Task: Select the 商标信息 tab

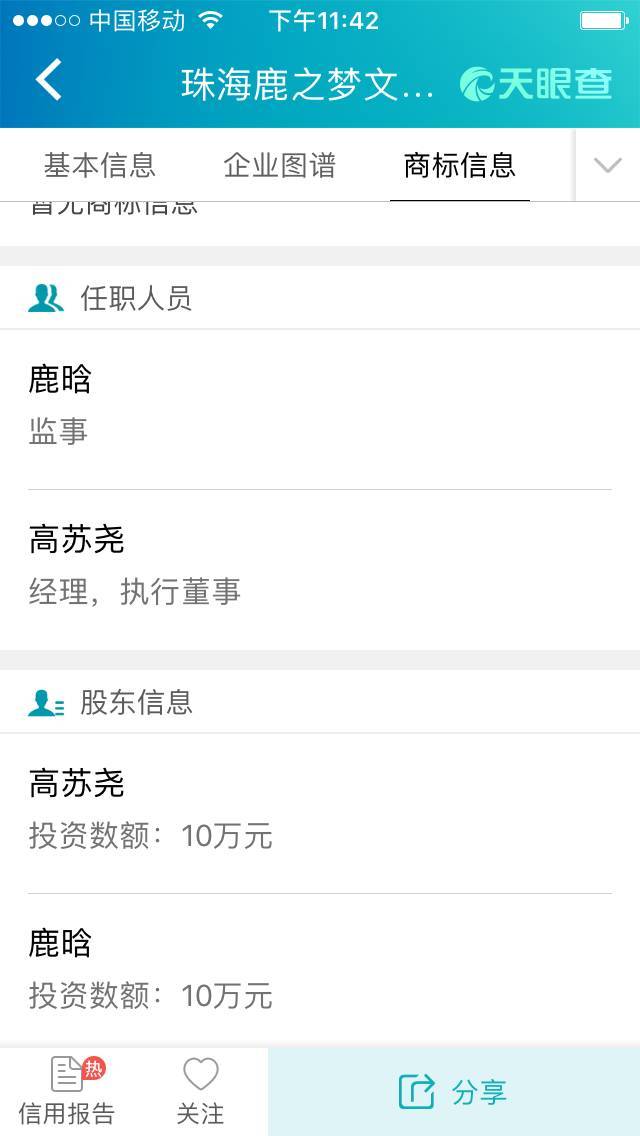Action: [460, 165]
